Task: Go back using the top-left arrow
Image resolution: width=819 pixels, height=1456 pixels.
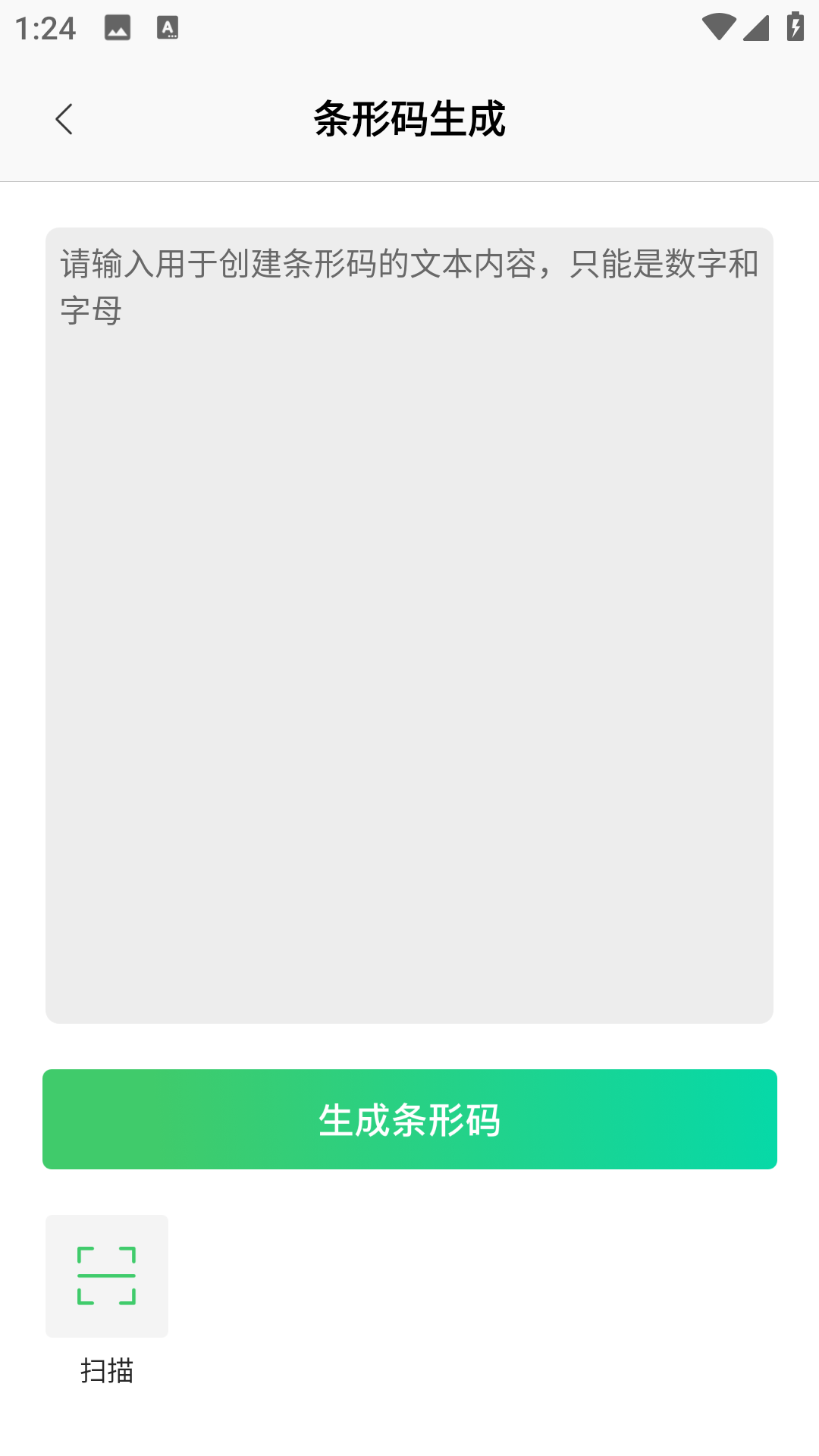Action: [x=64, y=119]
